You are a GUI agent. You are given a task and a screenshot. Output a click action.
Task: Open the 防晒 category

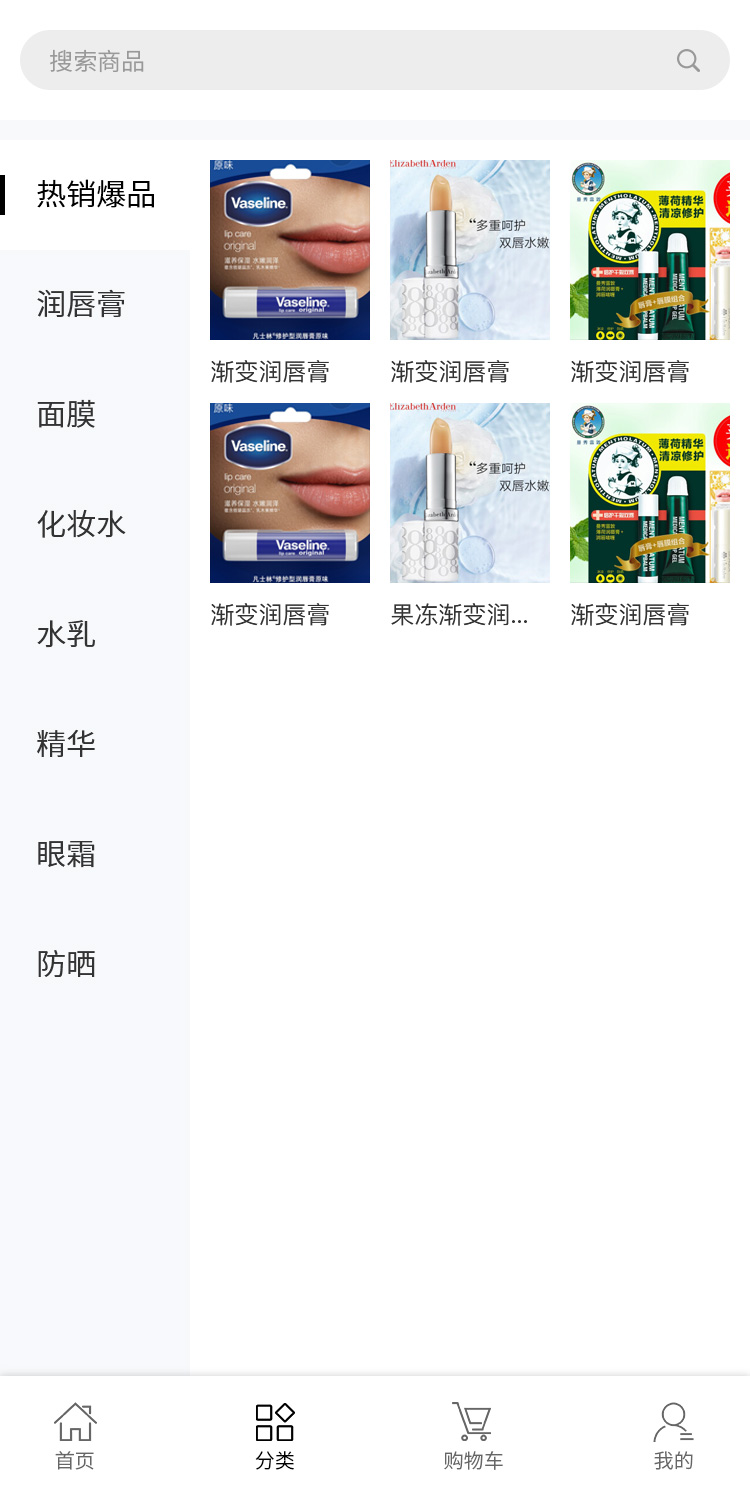tap(66, 964)
